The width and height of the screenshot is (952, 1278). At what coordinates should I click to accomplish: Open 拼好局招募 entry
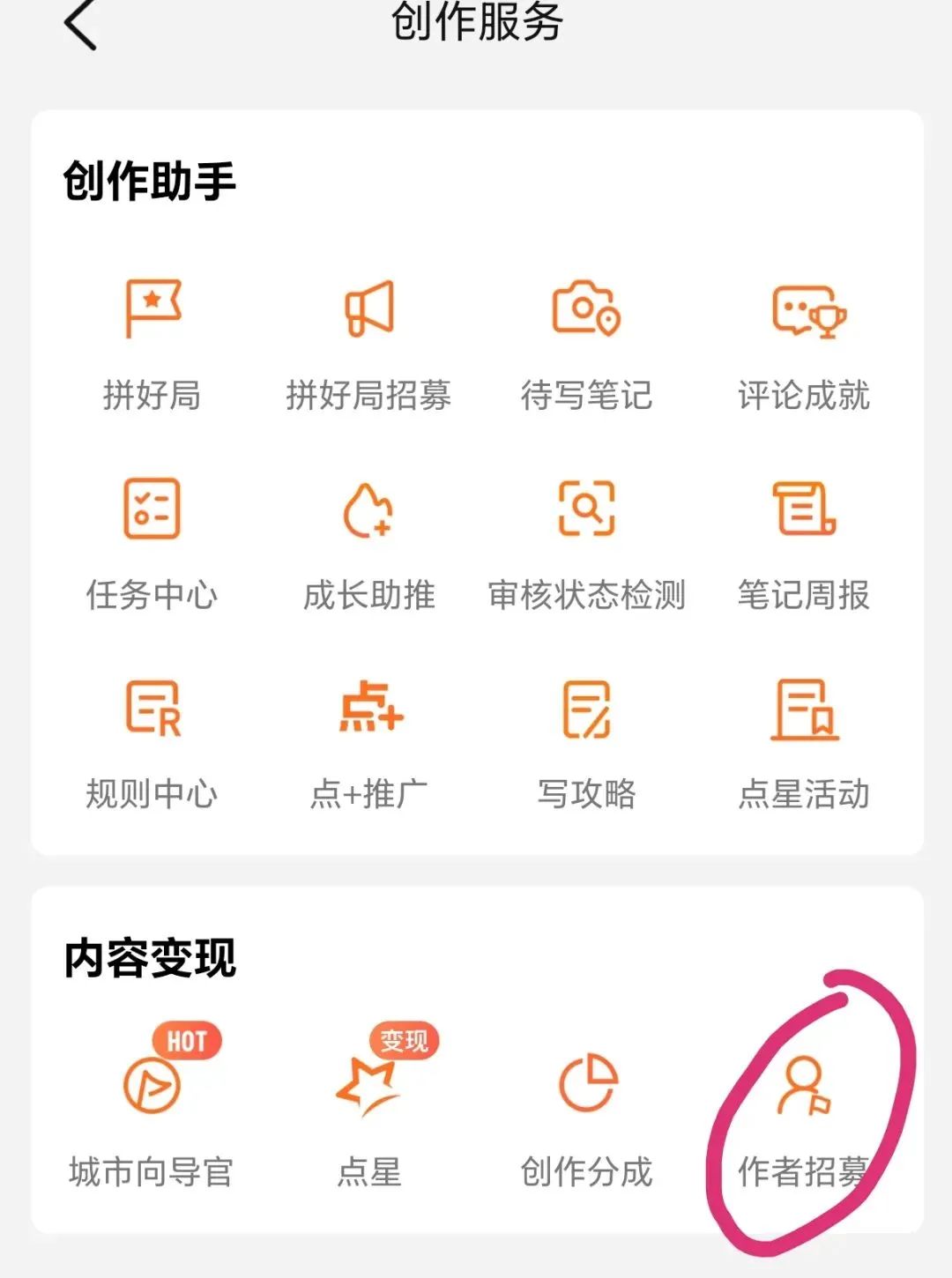(368, 344)
